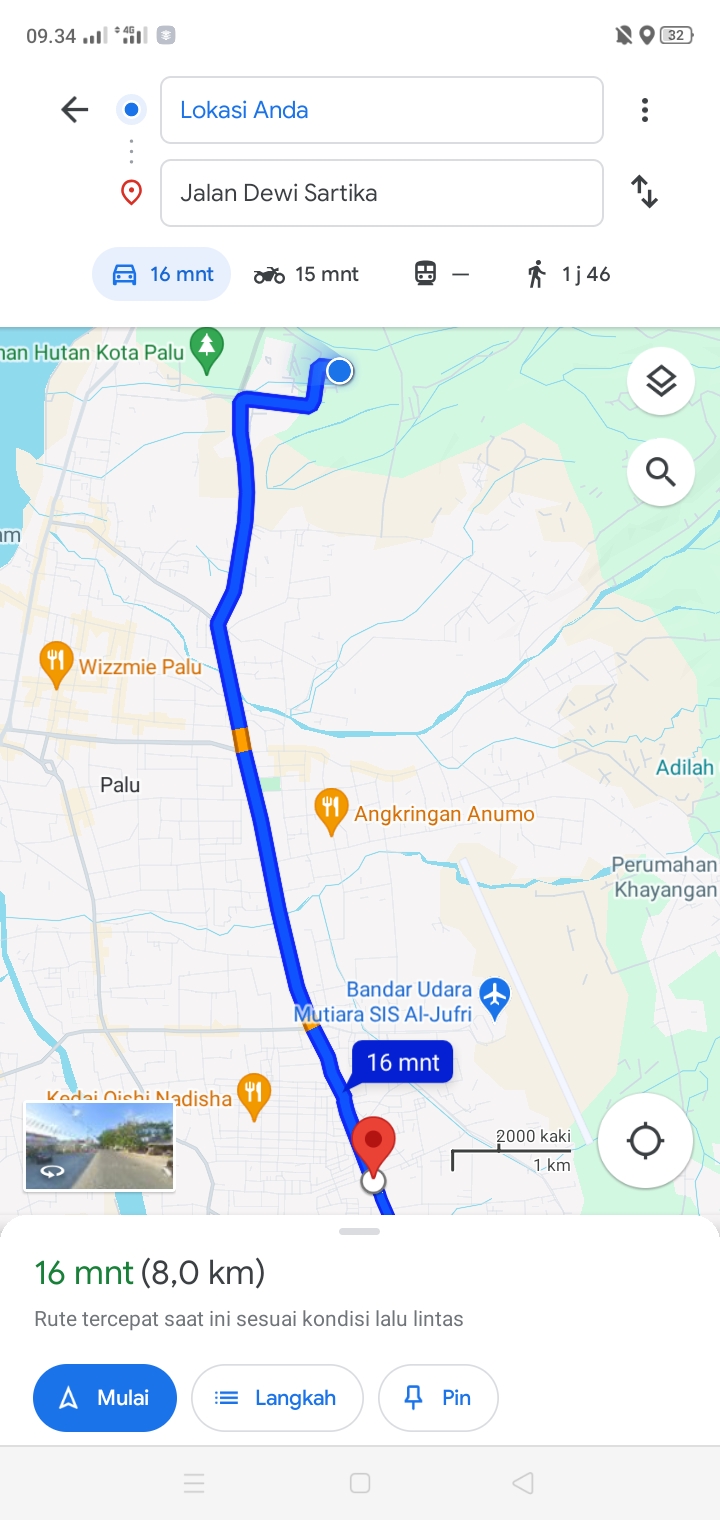This screenshot has width=720, height=1520.
Task: Swap start and destination locations
Action: pyautogui.click(x=645, y=191)
